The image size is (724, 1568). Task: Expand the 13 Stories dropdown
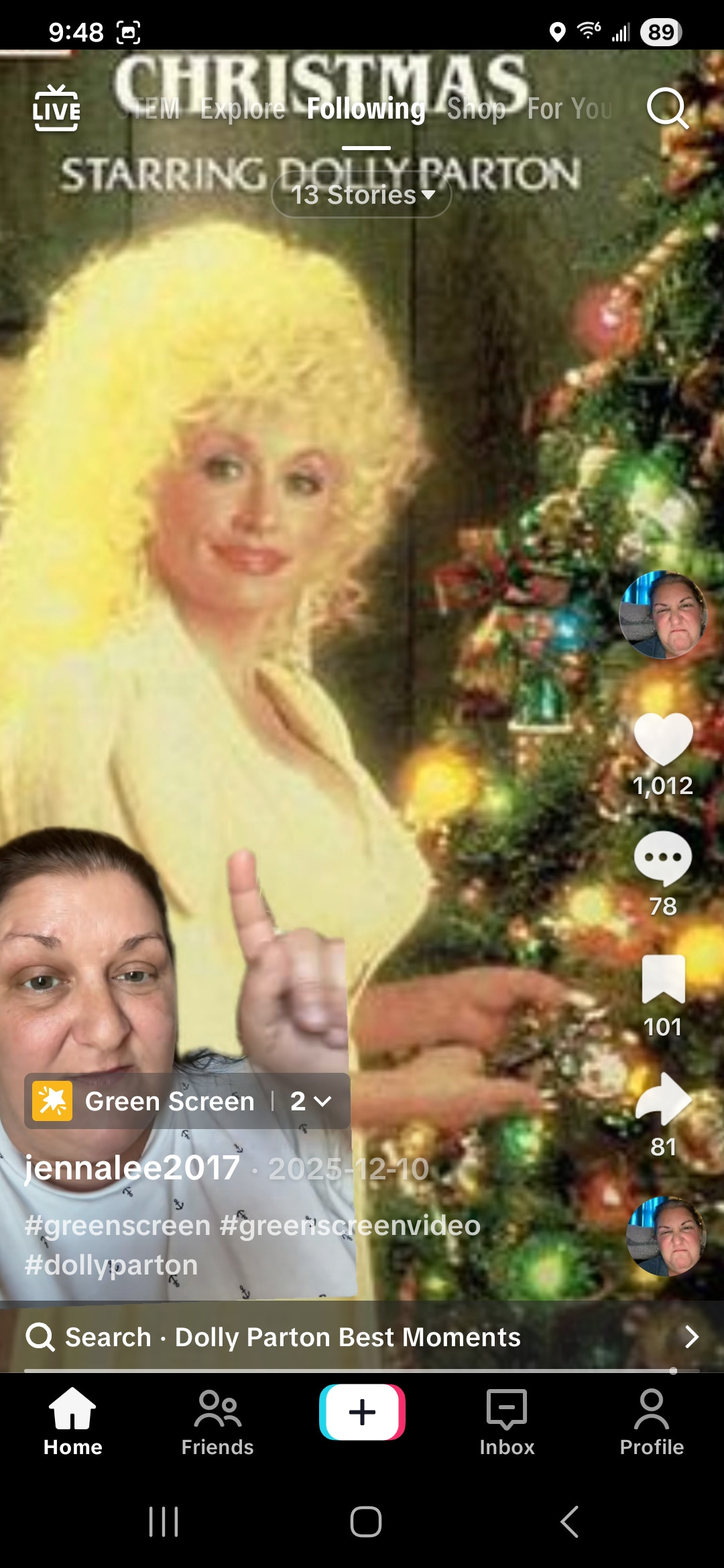[362, 195]
